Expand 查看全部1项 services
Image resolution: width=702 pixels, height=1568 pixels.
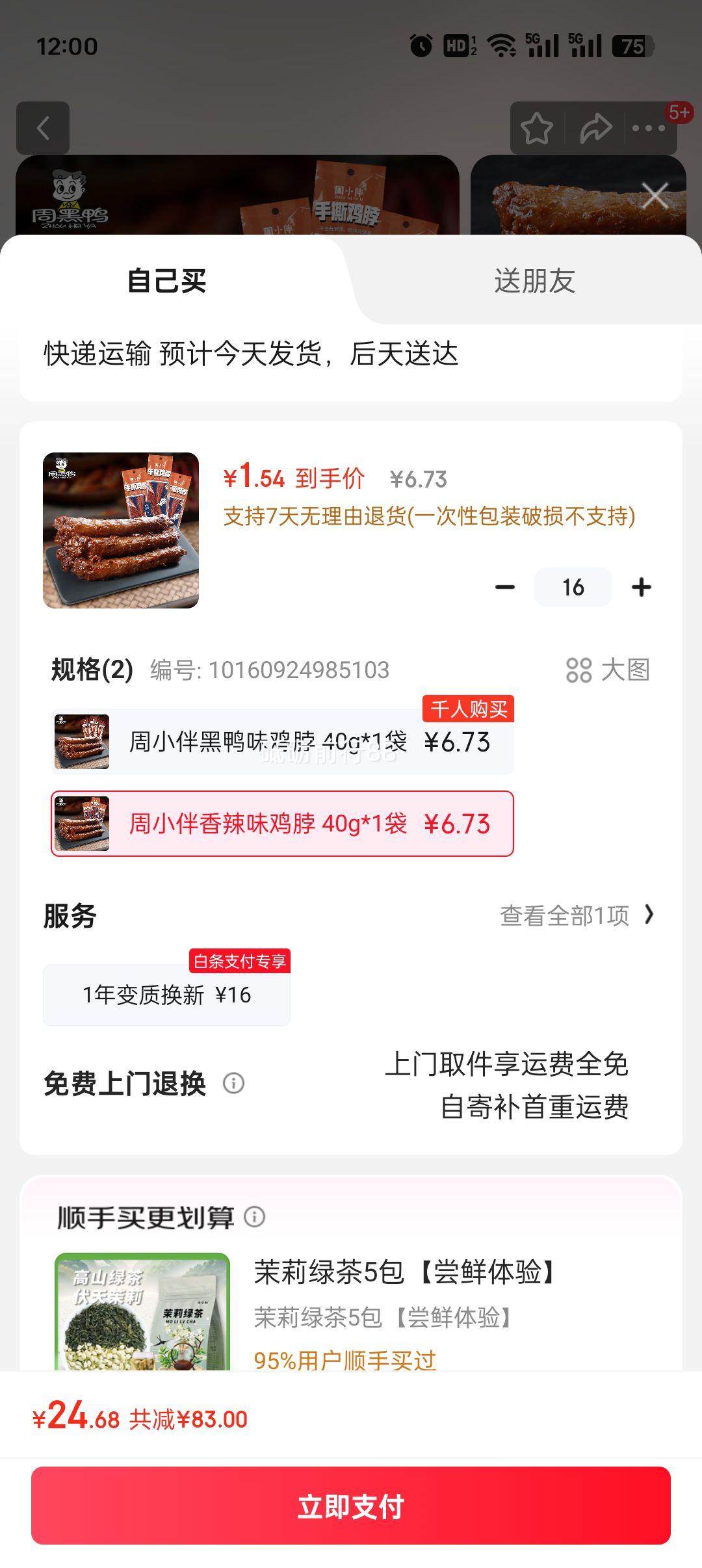(576, 915)
